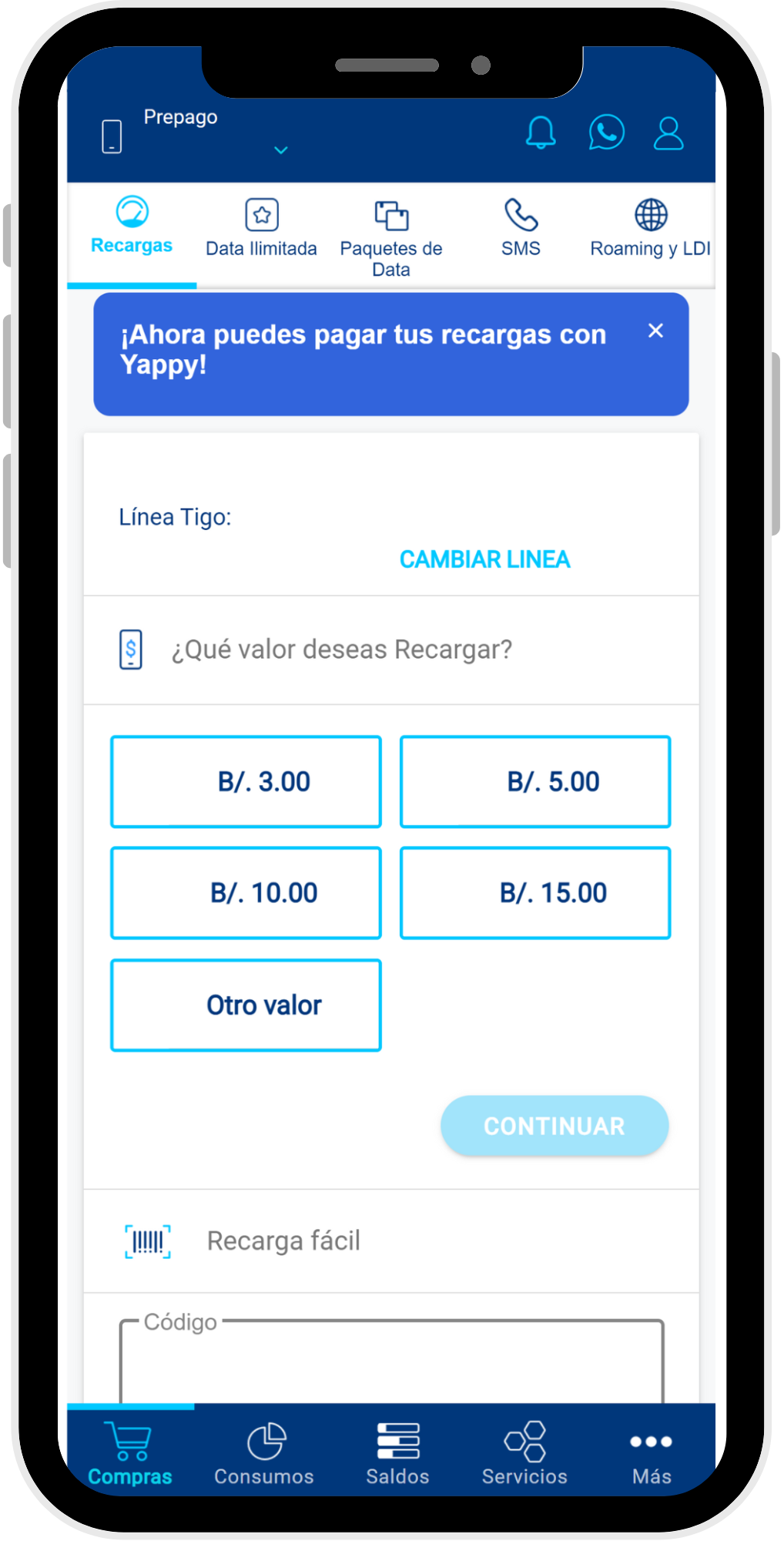Image resolution: width=784 pixels, height=1541 pixels.
Task: Switch to Data Ilimitada tab
Action: (261, 228)
